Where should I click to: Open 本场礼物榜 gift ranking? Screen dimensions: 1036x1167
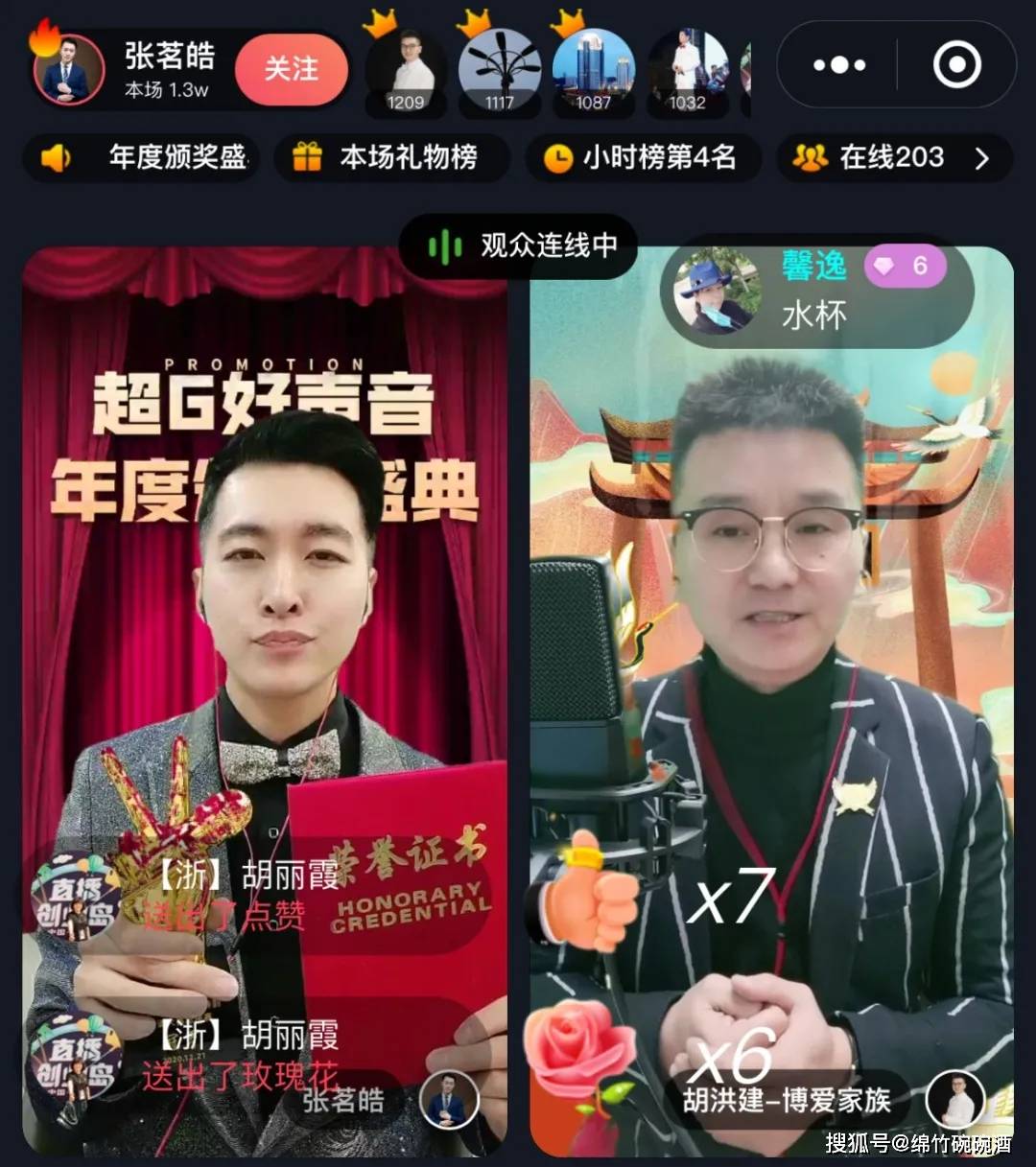[x=391, y=157]
